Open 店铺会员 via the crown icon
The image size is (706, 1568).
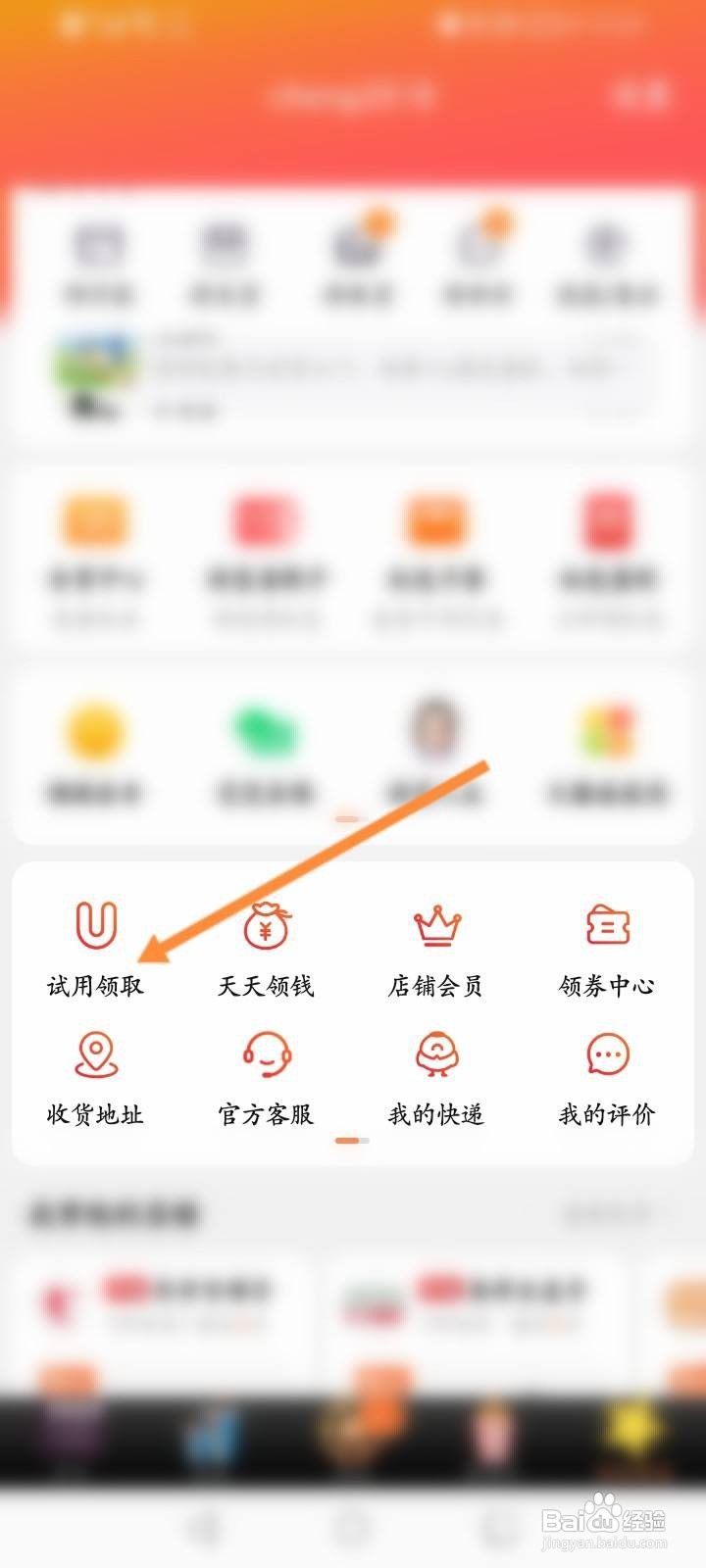coord(436,924)
